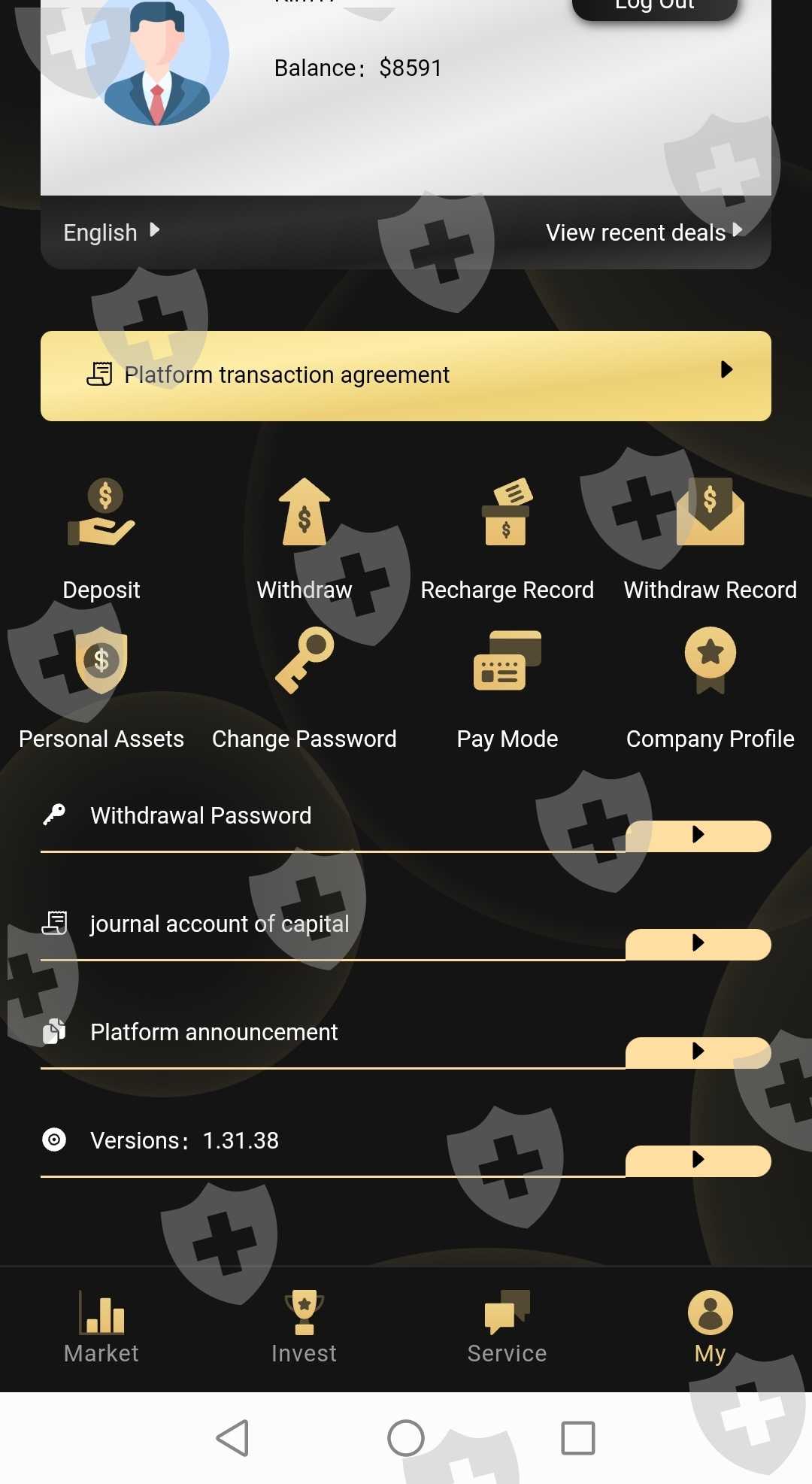Image resolution: width=812 pixels, height=1484 pixels.
Task: Switch to the Invest tab
Action: 304,1328
